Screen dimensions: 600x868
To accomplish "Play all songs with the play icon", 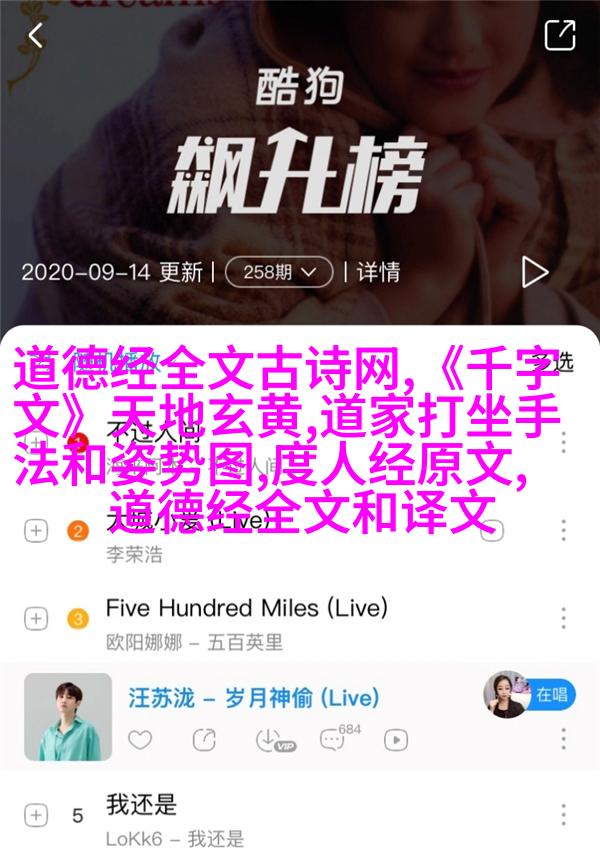I will click(535, 271).
